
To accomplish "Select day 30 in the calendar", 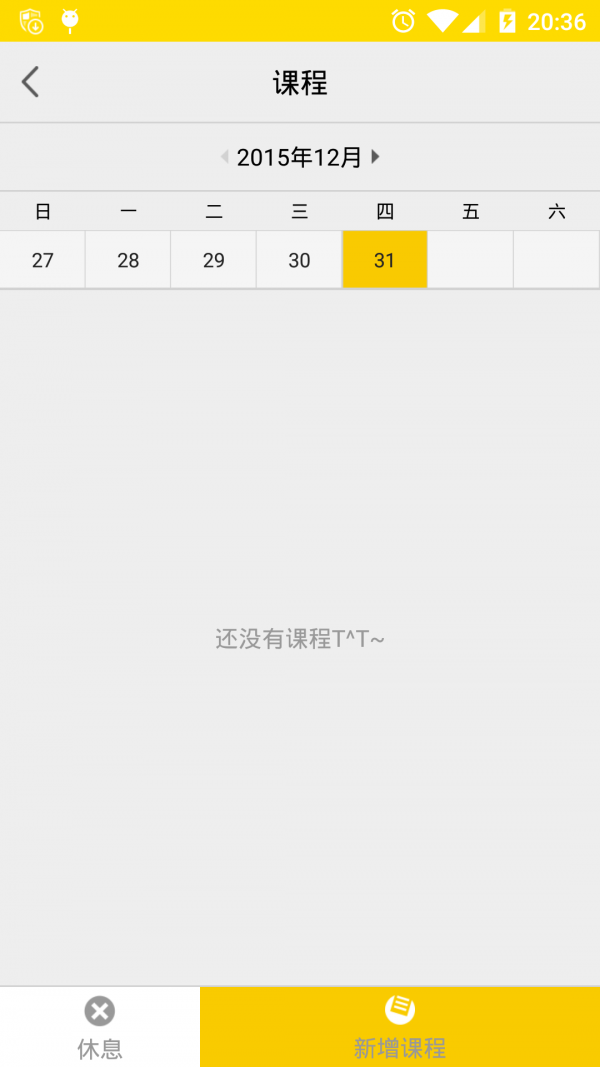I will tap(299, 260).
